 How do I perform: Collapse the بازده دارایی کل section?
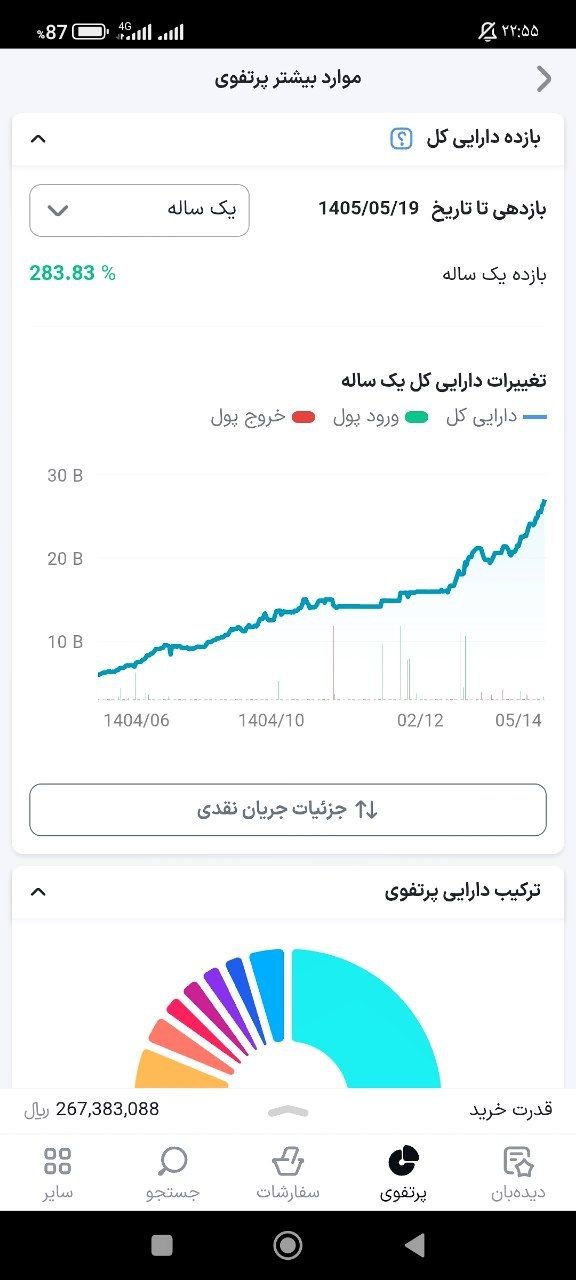coord(38,138)
